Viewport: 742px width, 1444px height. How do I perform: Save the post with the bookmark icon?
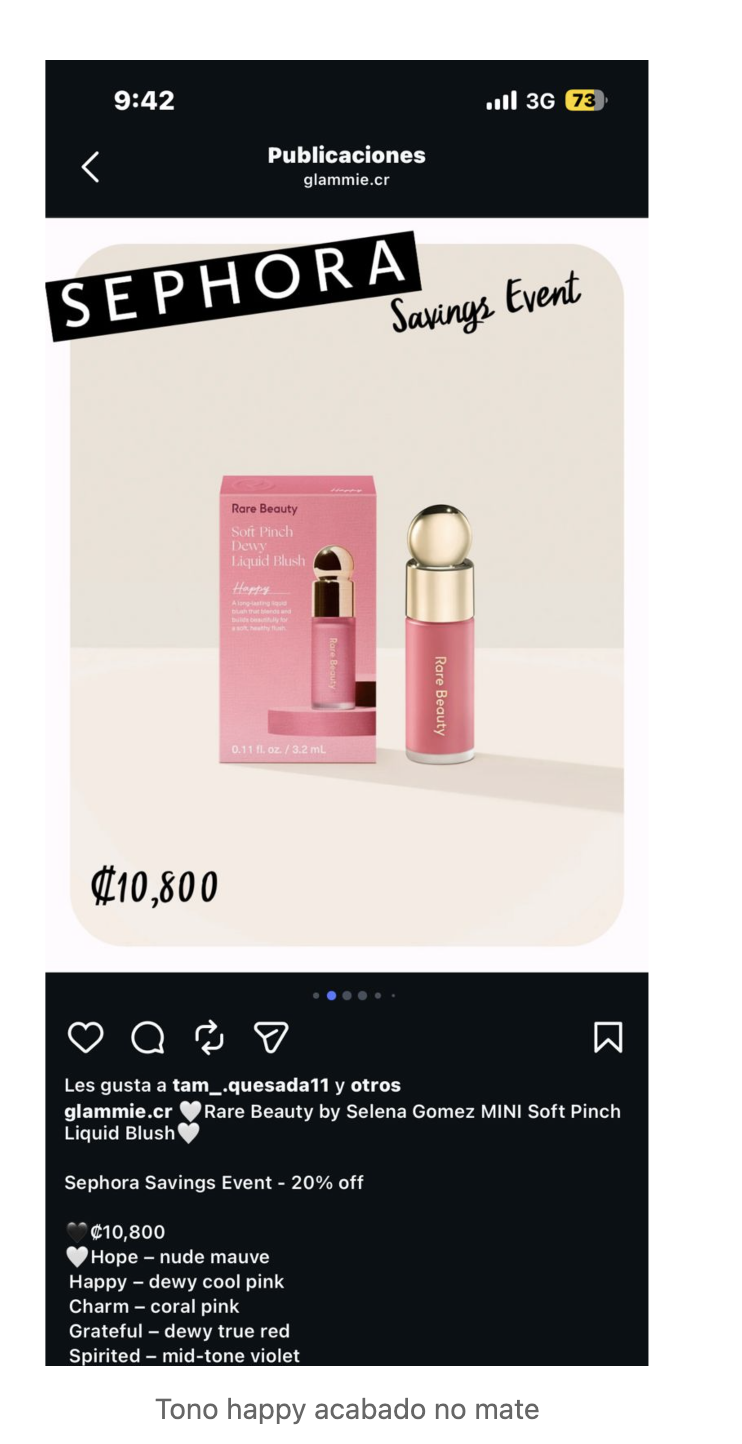click(608, 1038)
